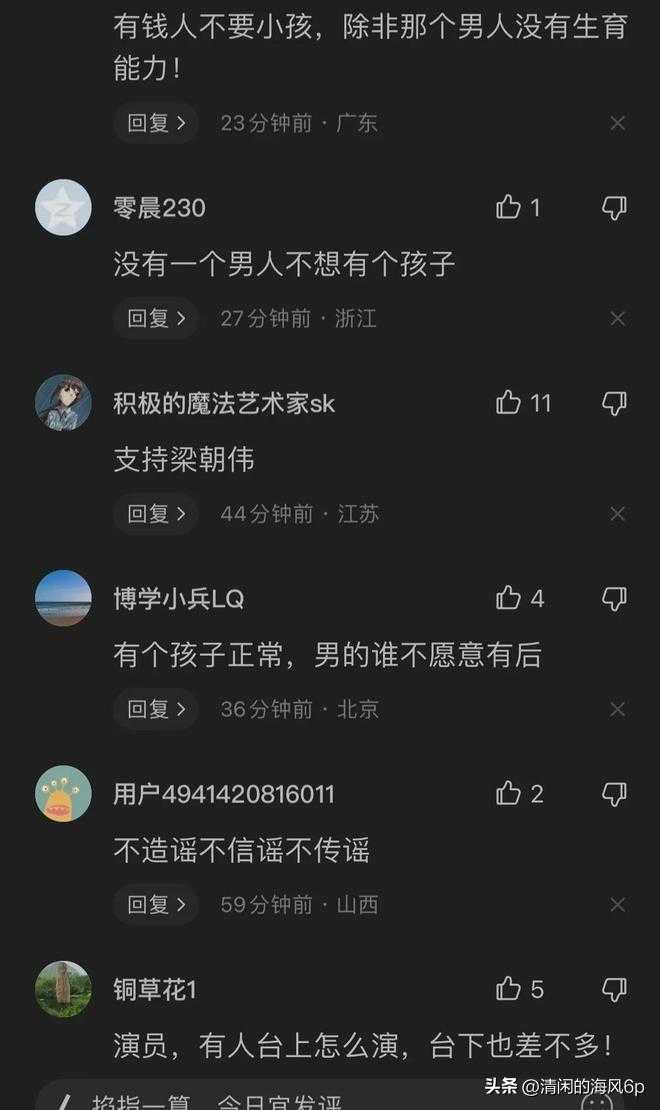Like the comment by 零晨230
660x1110 pixels.
pos(509,208)
